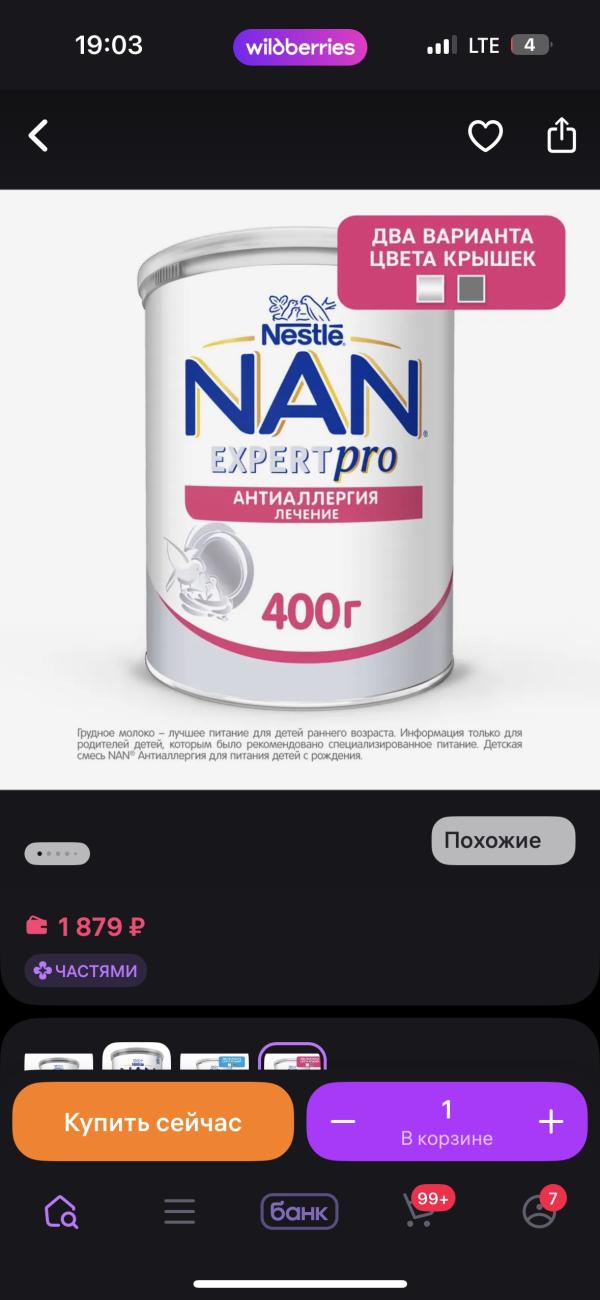Go back to the previous page
The height and width of the screenshot is (1300, 600).
[38, 135]
